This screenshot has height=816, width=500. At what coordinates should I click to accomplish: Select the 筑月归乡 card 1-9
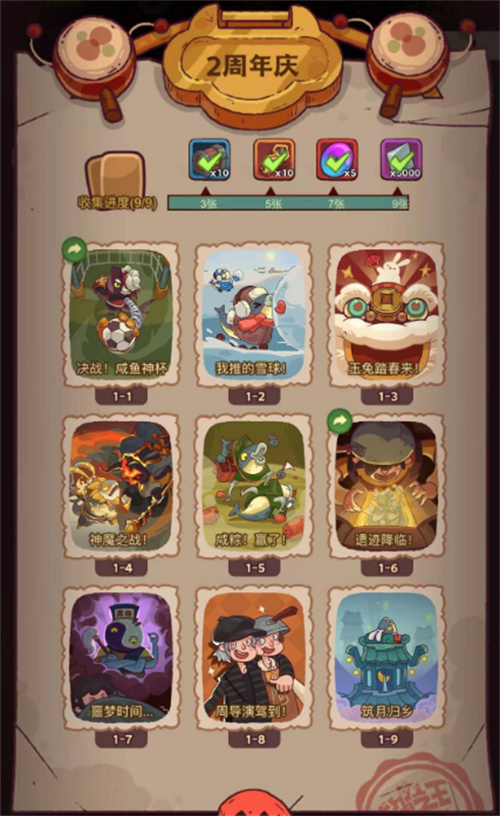tap(386, 658)
